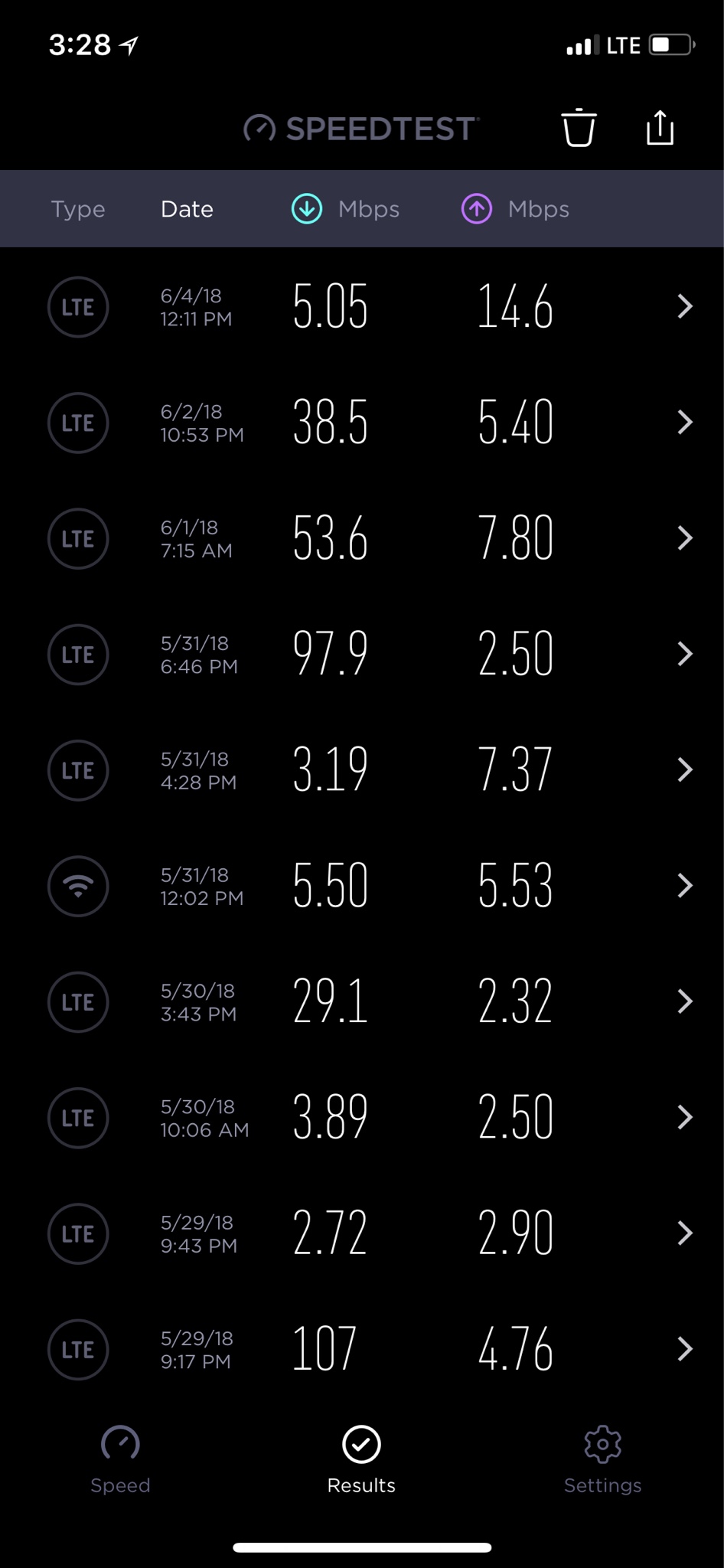Screen dimensions: 724x1568
Task: Delete results with the trash icon
Action: 579,128
